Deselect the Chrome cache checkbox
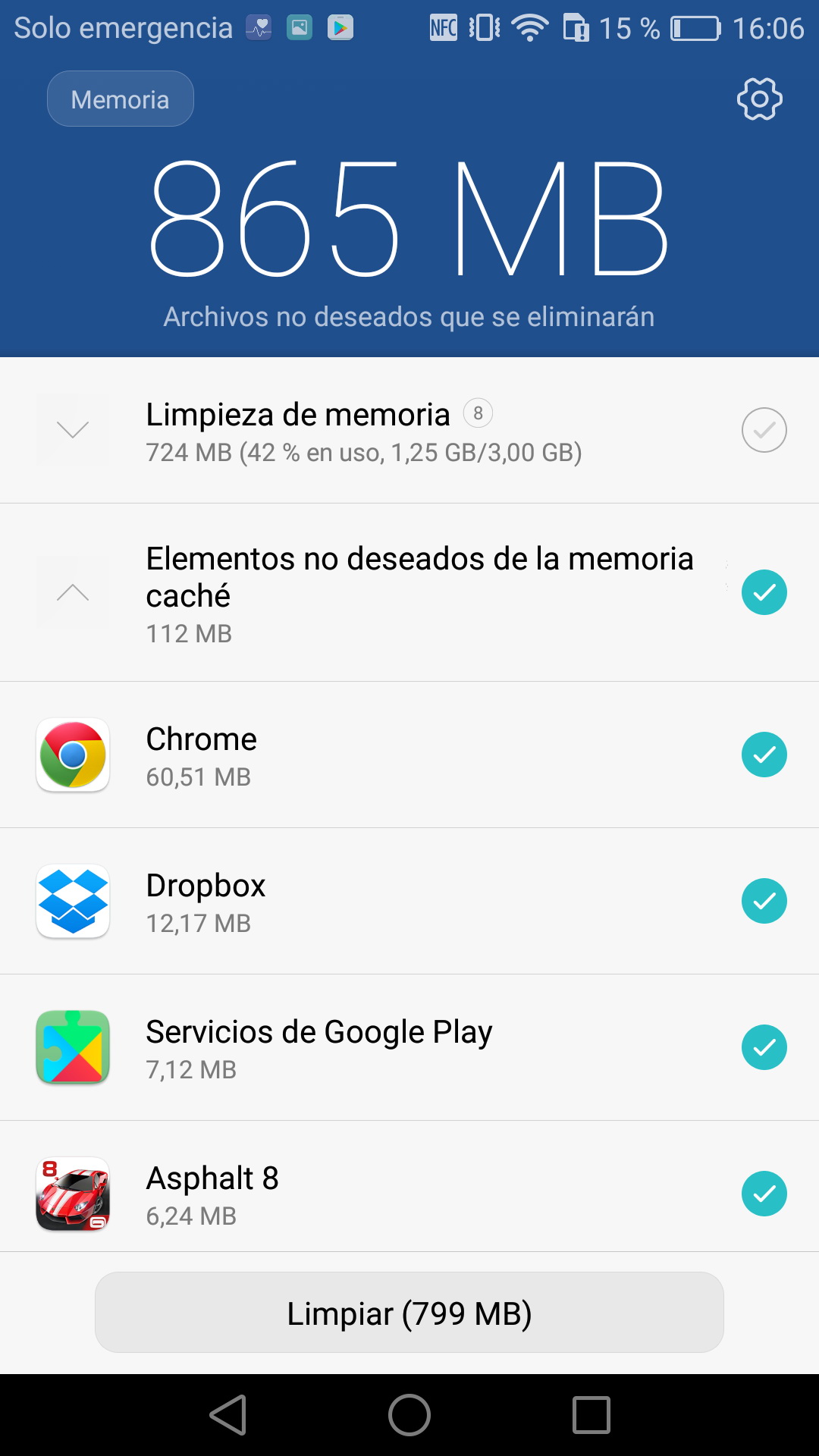This screenshot has width=819, height=1456. [764, 755]
